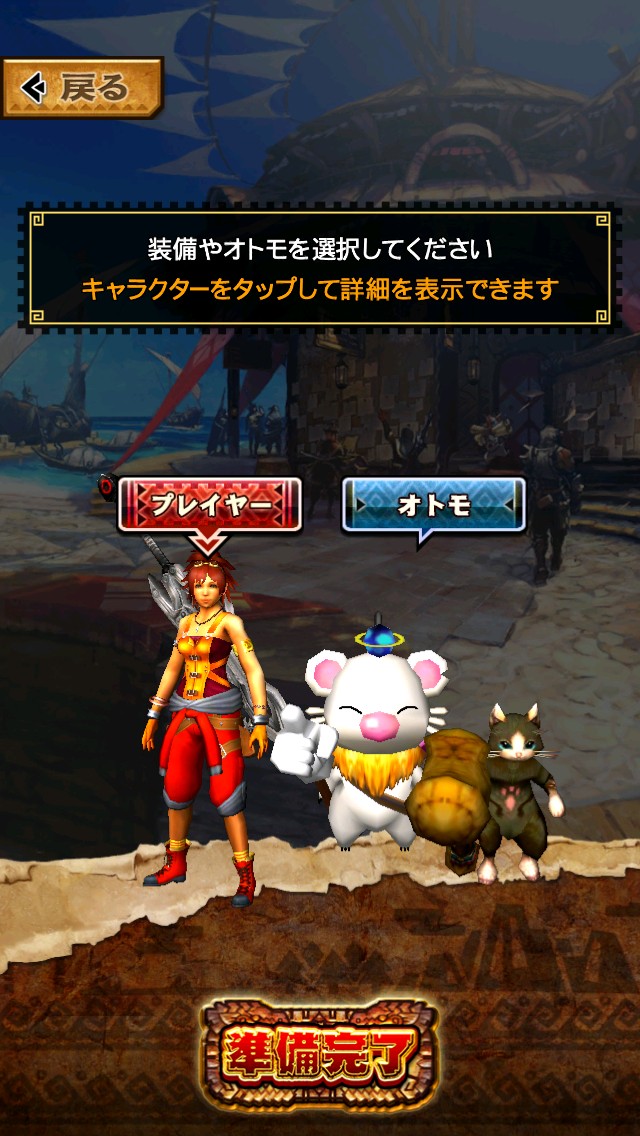Tap the brown cat companion for details
This screenshot has width=640, height=1136.
(512, 790)
